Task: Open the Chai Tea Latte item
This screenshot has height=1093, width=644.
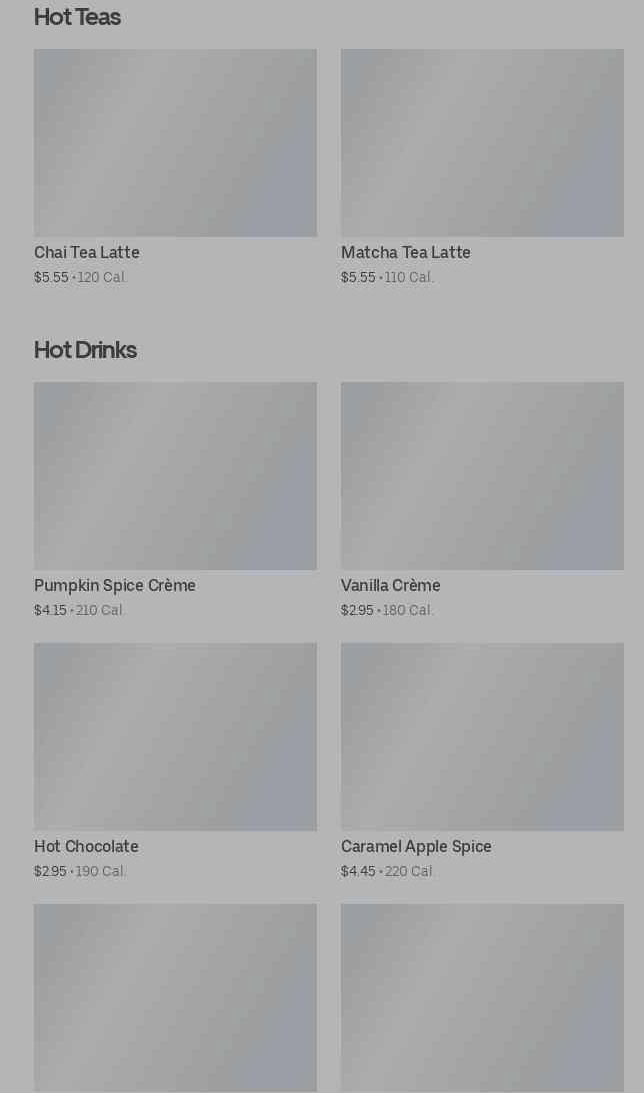Action: tap(175, 167)
